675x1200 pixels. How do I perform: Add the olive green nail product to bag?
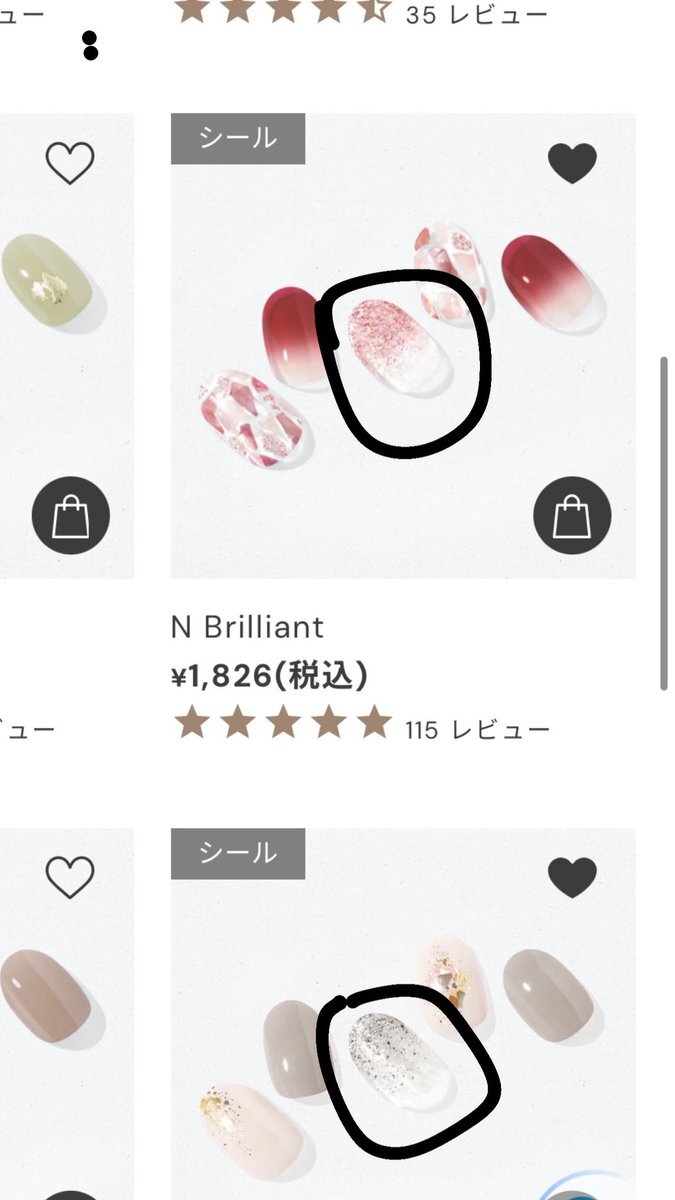pos(70,516)
